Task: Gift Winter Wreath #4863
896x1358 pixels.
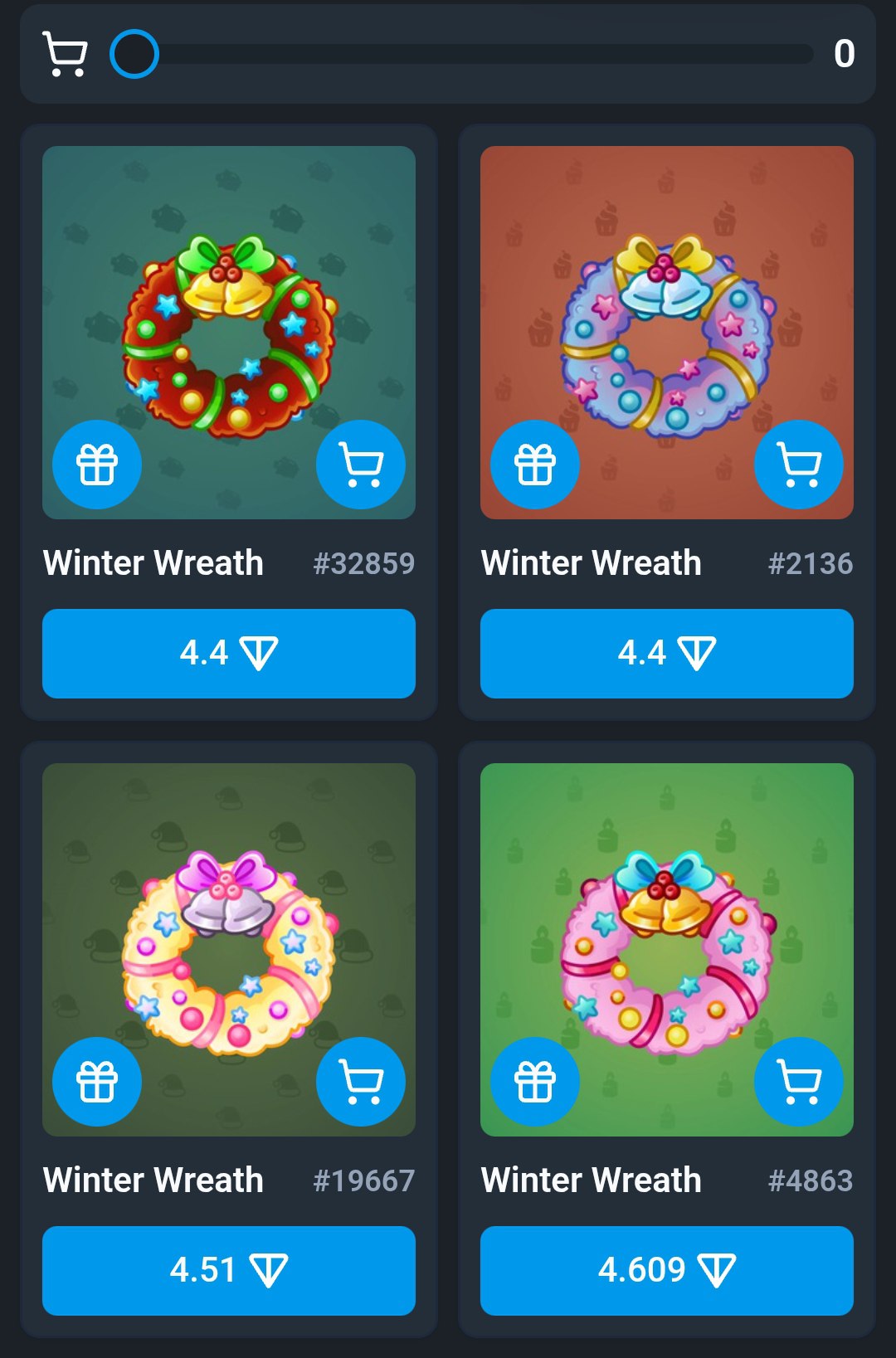Action: tap(535, 1082)
